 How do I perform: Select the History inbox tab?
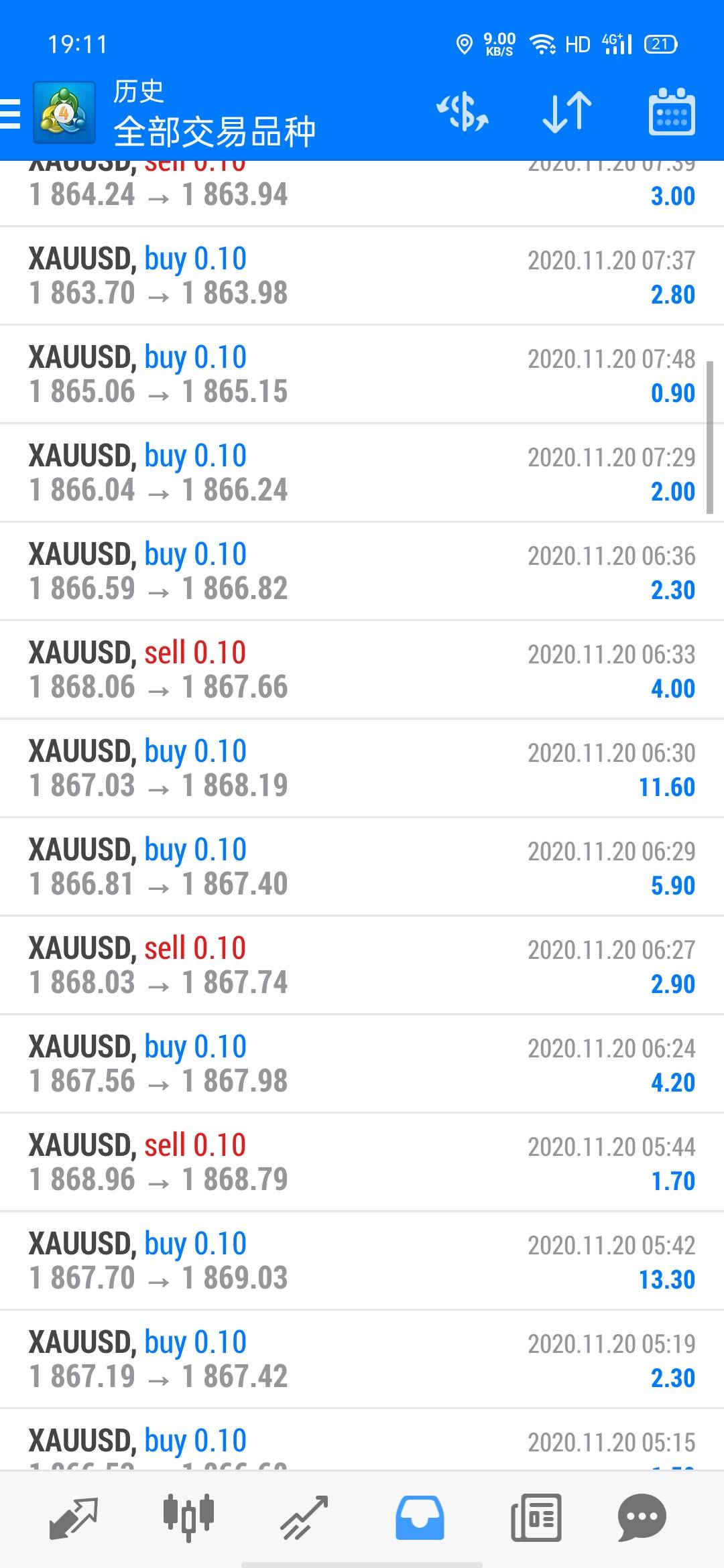pos(420,1518)
